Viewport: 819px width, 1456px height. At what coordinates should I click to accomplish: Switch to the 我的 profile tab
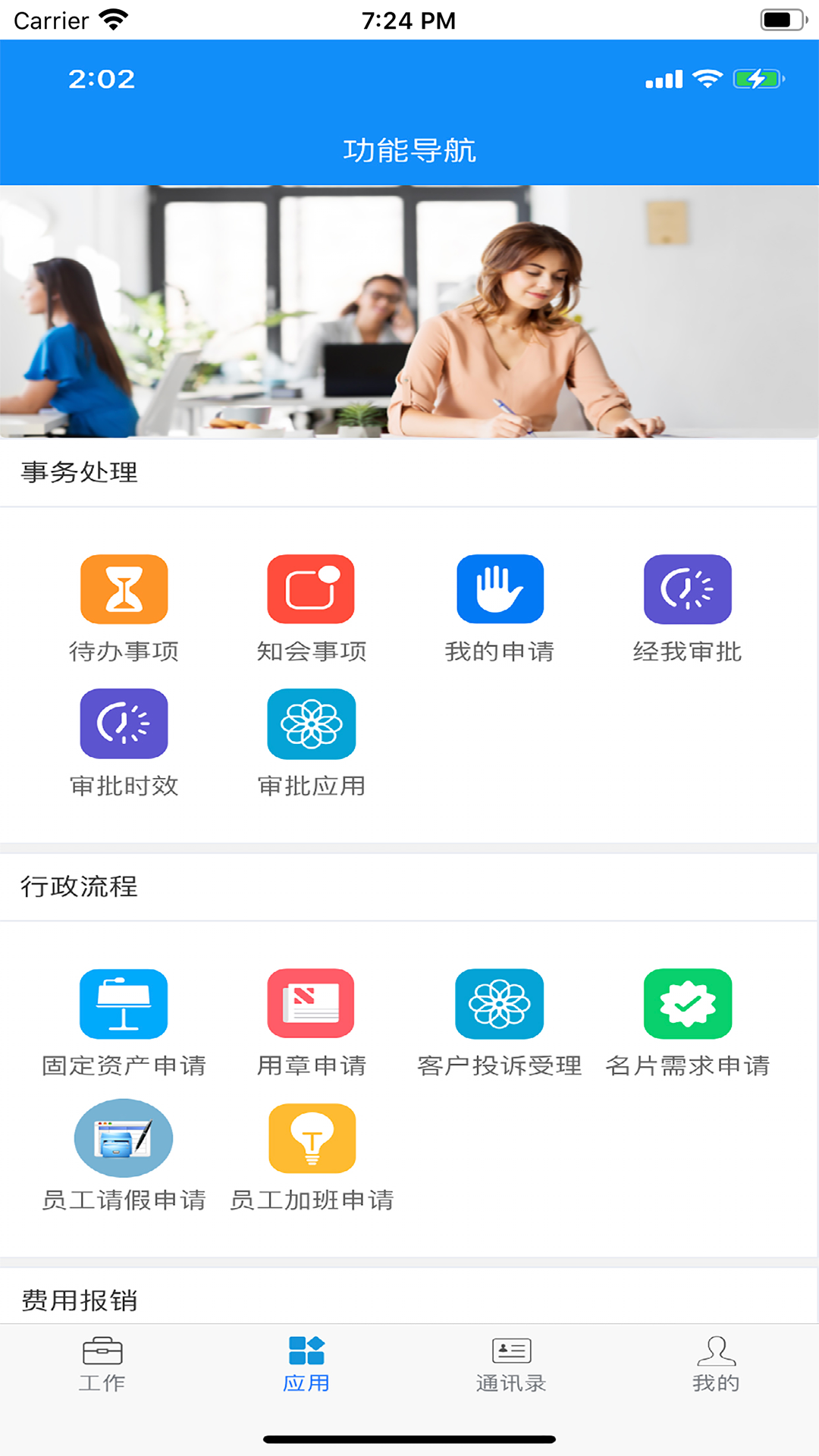tap(716, 1365)
